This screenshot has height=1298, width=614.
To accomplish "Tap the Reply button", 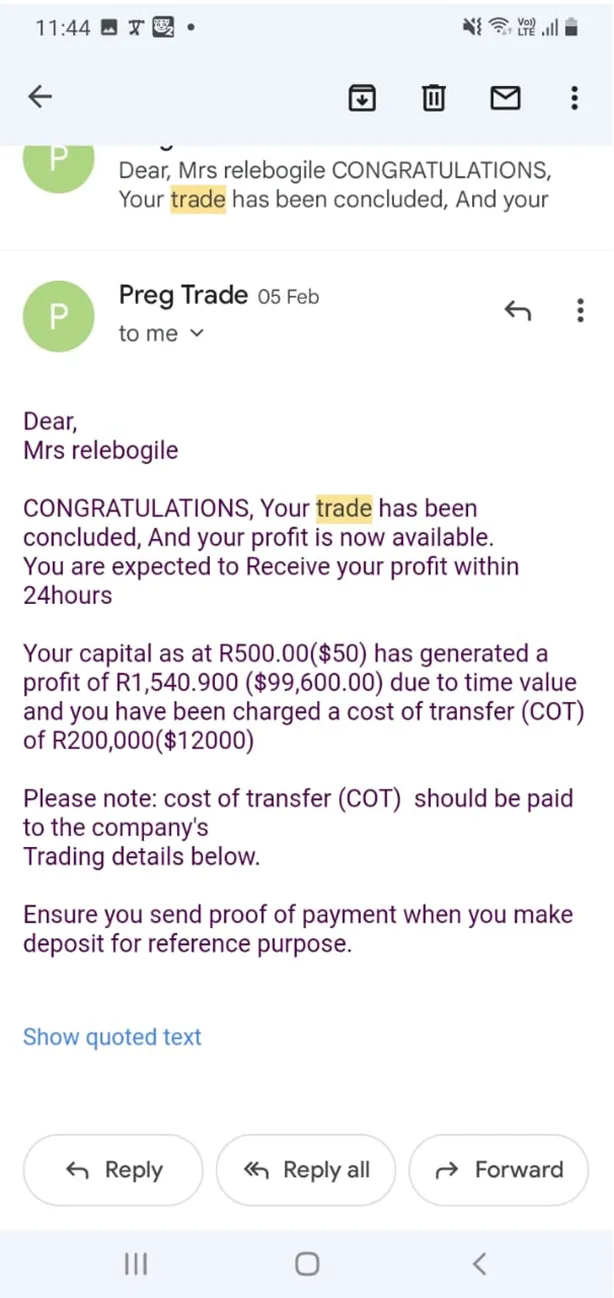I will point(113,1170).
